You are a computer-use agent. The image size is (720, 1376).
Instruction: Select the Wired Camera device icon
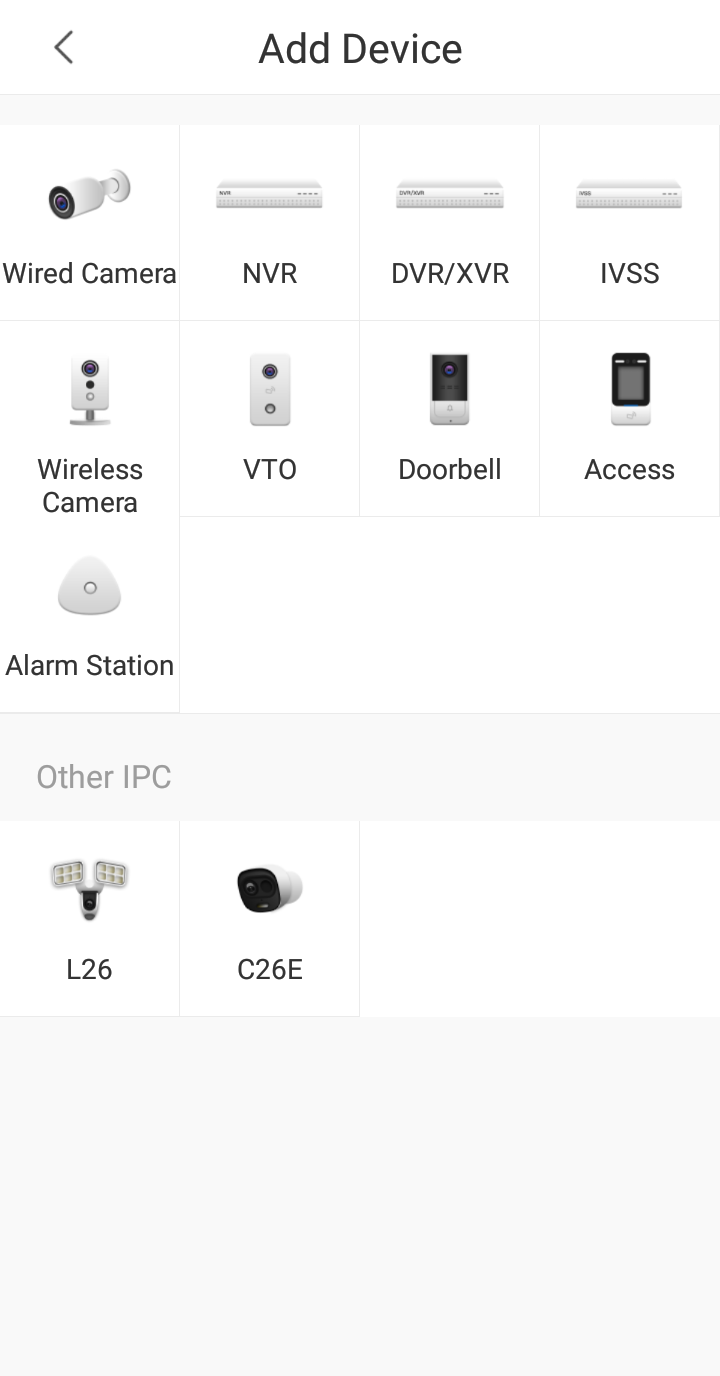pyautogui.click(x=89, y=195)
